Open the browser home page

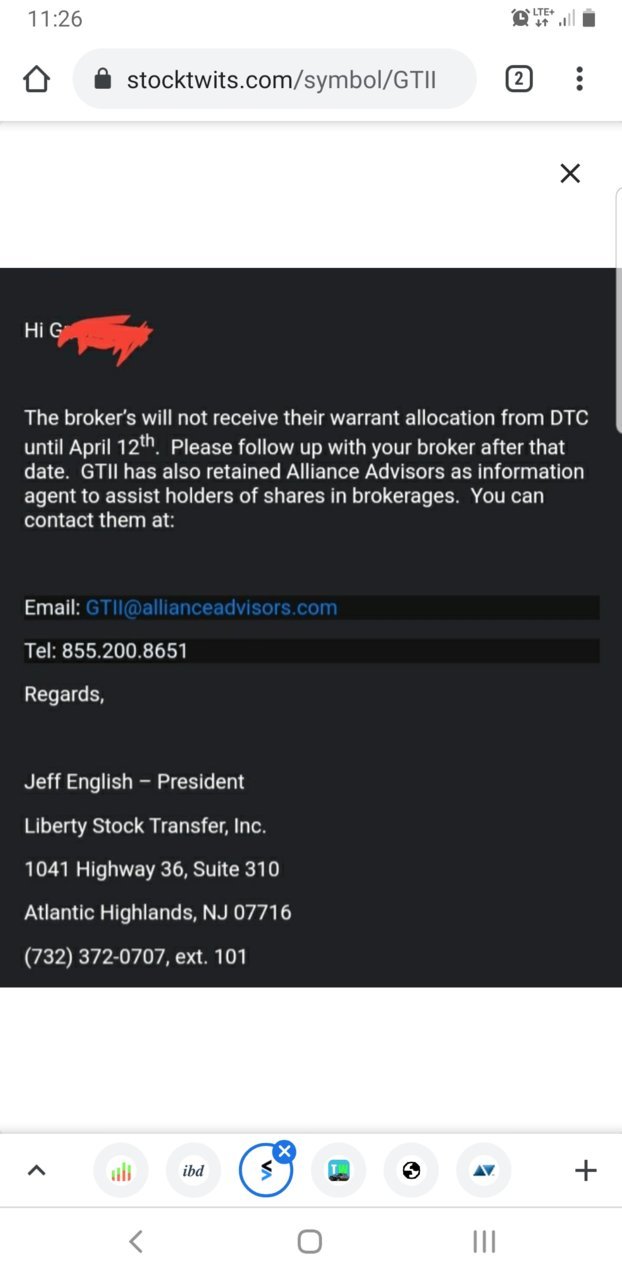[x=36, y=79]
